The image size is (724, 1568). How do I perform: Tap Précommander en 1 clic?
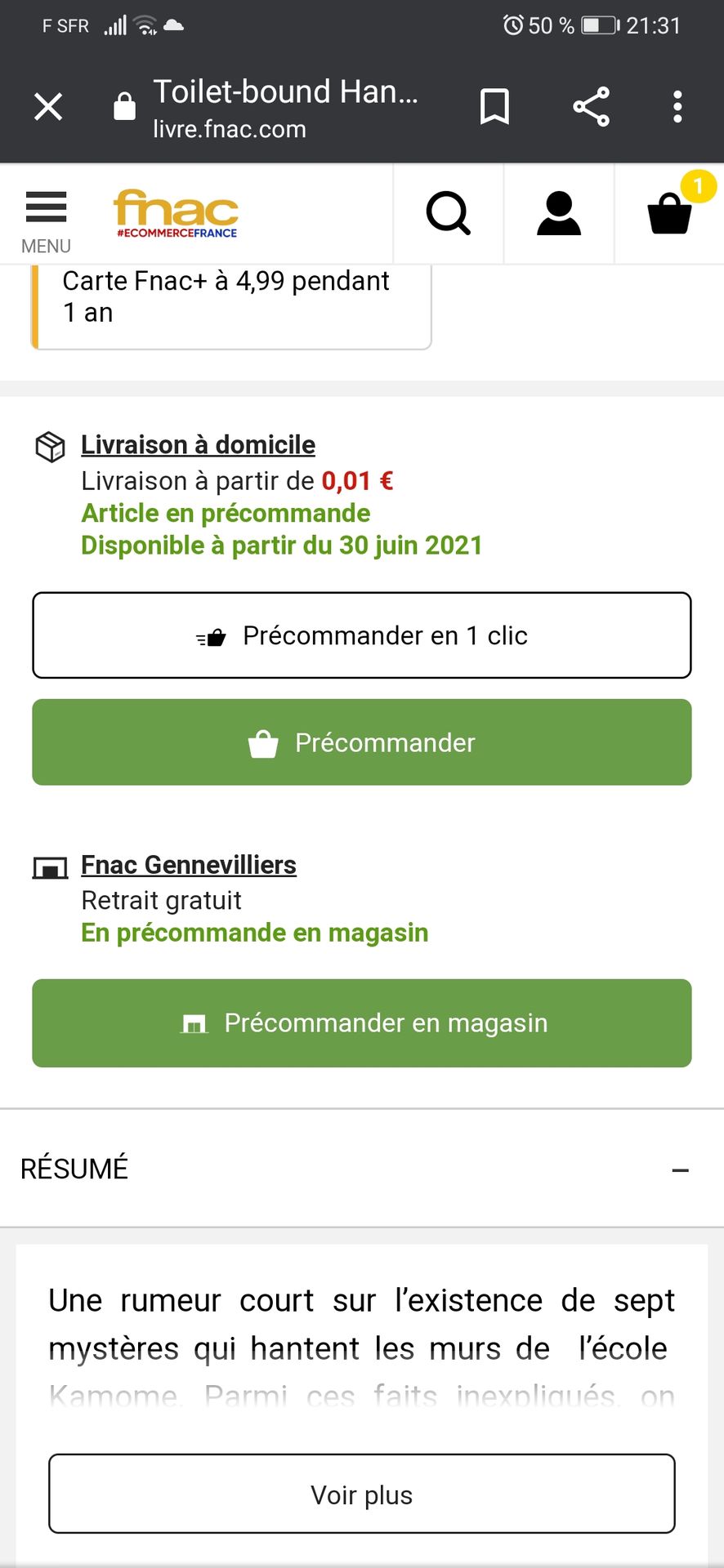point(362,635)
